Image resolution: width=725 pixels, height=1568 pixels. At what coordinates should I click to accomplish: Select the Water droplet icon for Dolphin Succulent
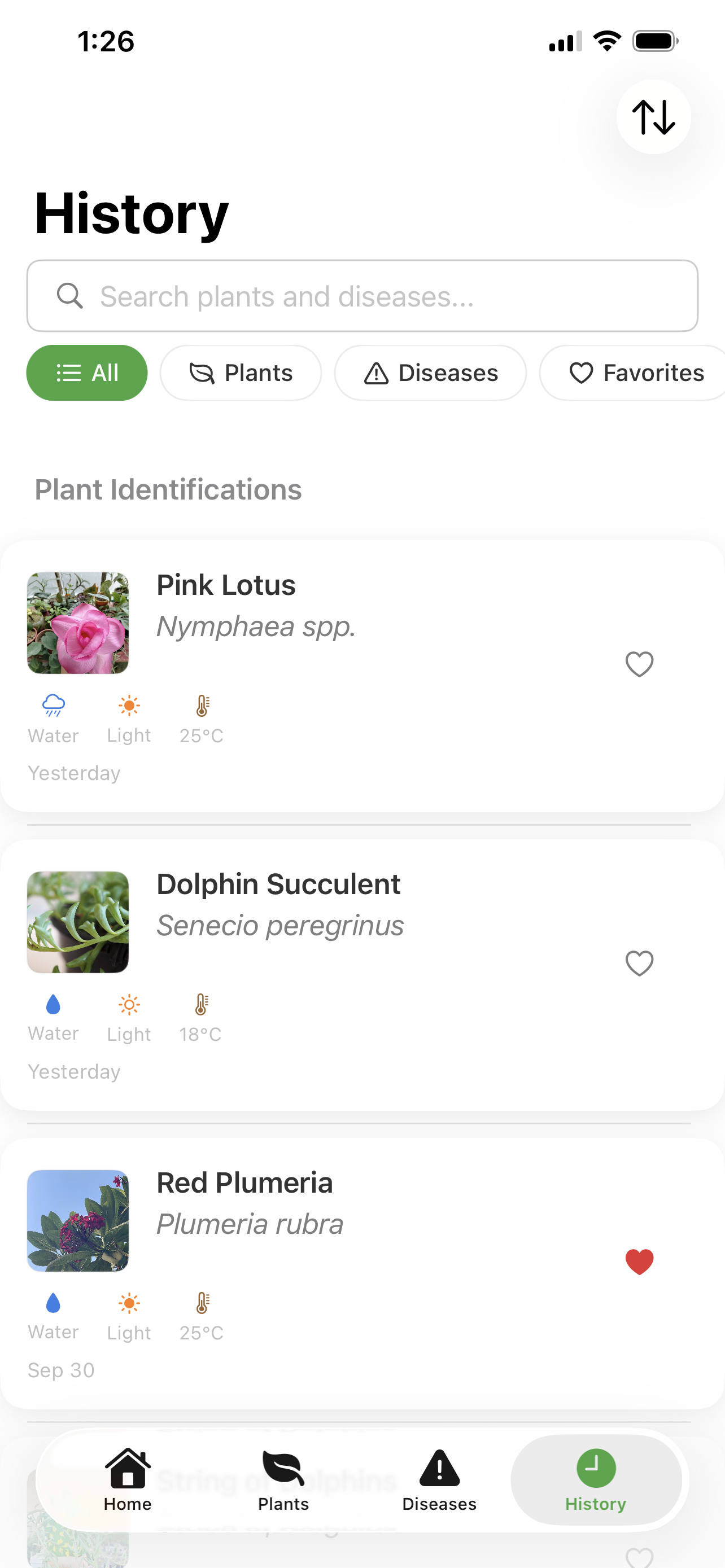click(x=53, y=1004)
